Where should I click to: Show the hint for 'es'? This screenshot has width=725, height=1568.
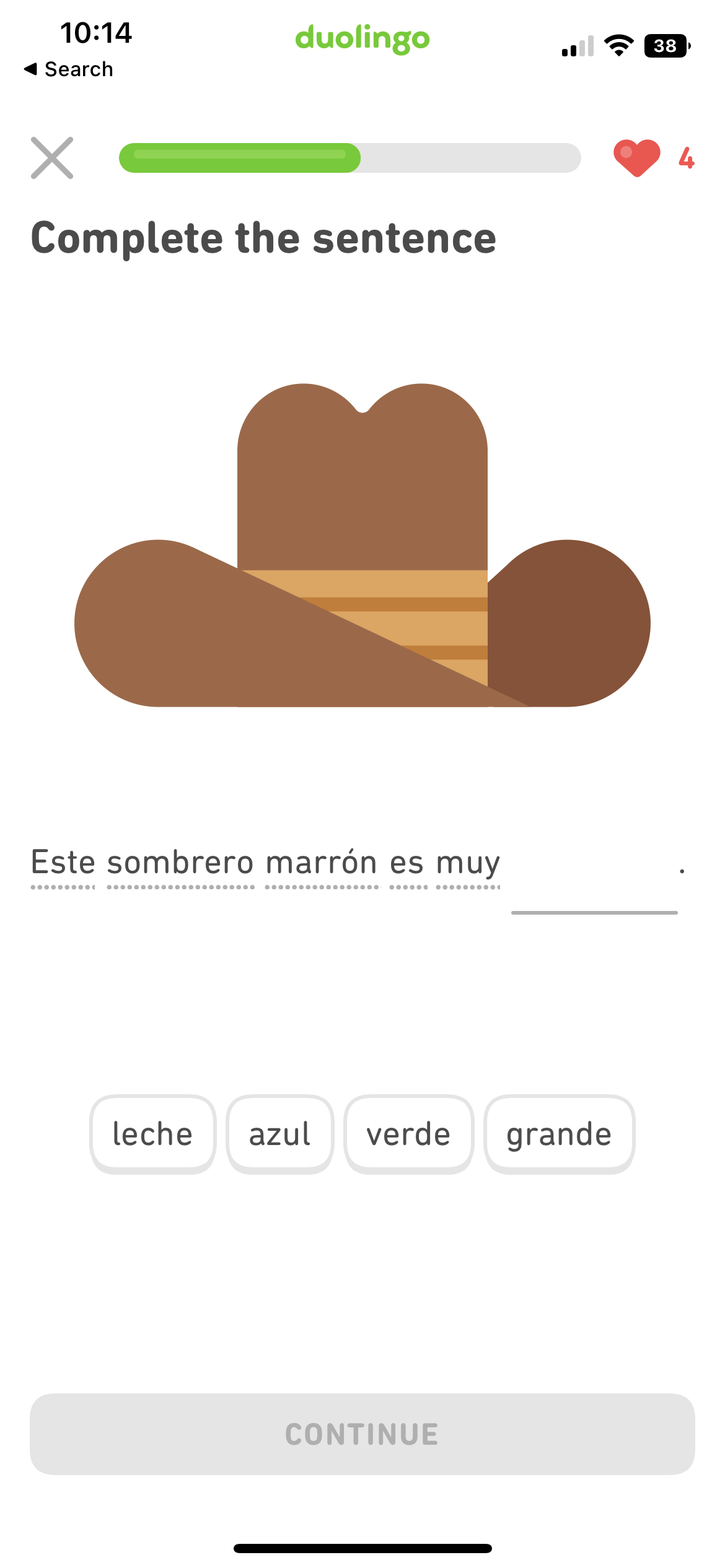407,863
